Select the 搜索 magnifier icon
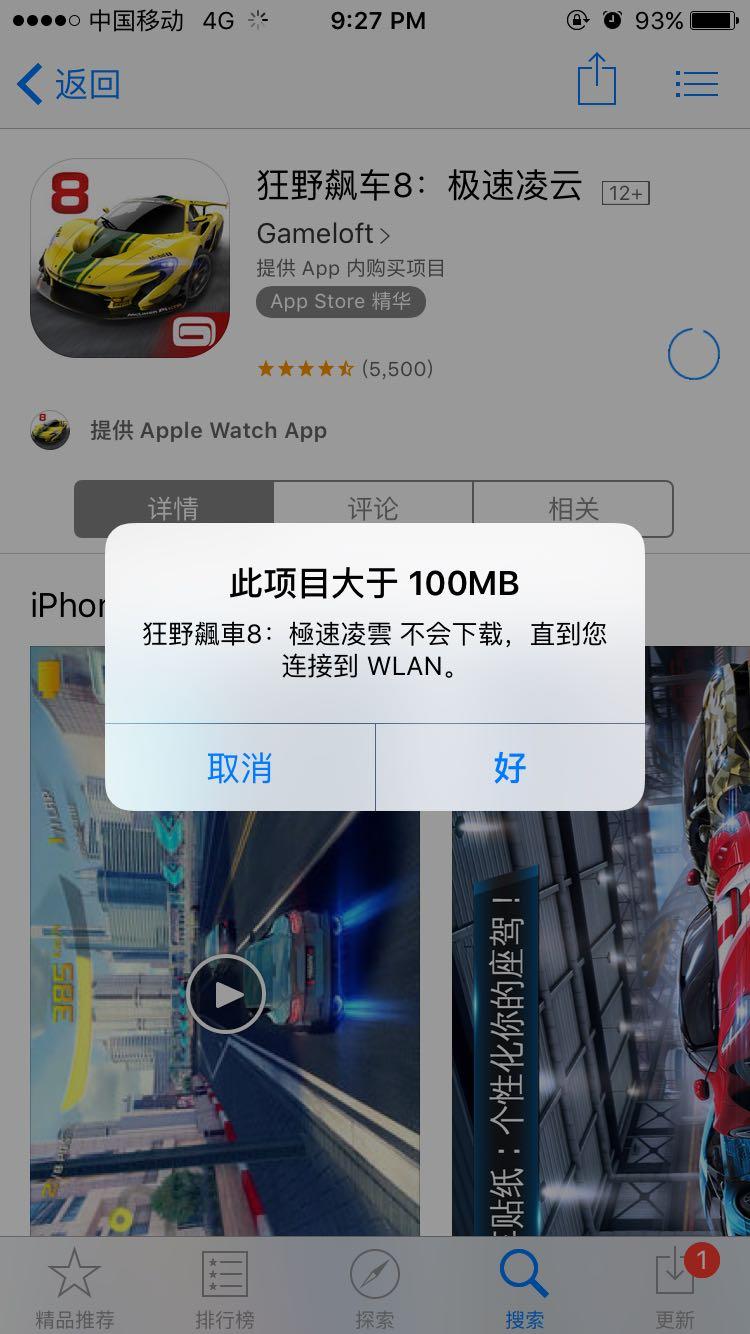 click(524, 1280)
